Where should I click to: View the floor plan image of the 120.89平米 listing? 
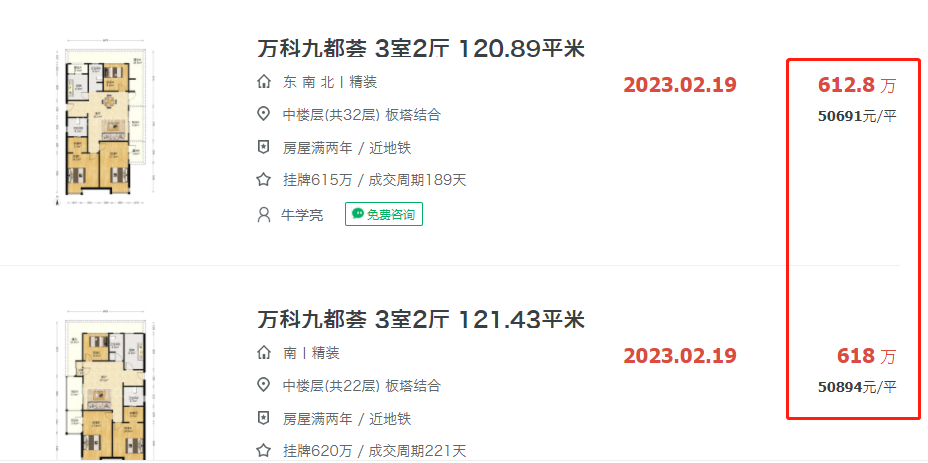107,124
